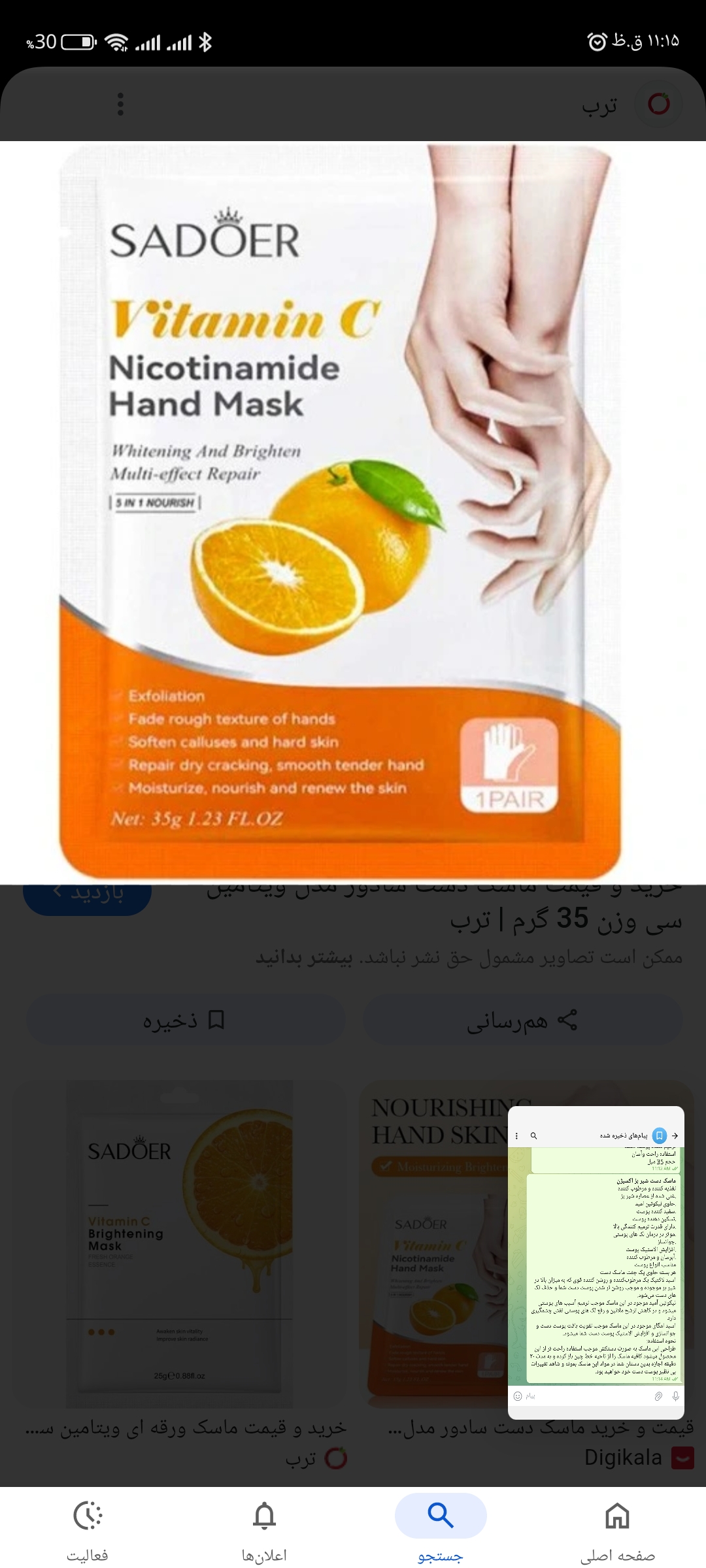Switch to the اعلان‌ها tab
Image resolution: width=706 pixels, height=1568 pixels.
tap(264, 1529)
